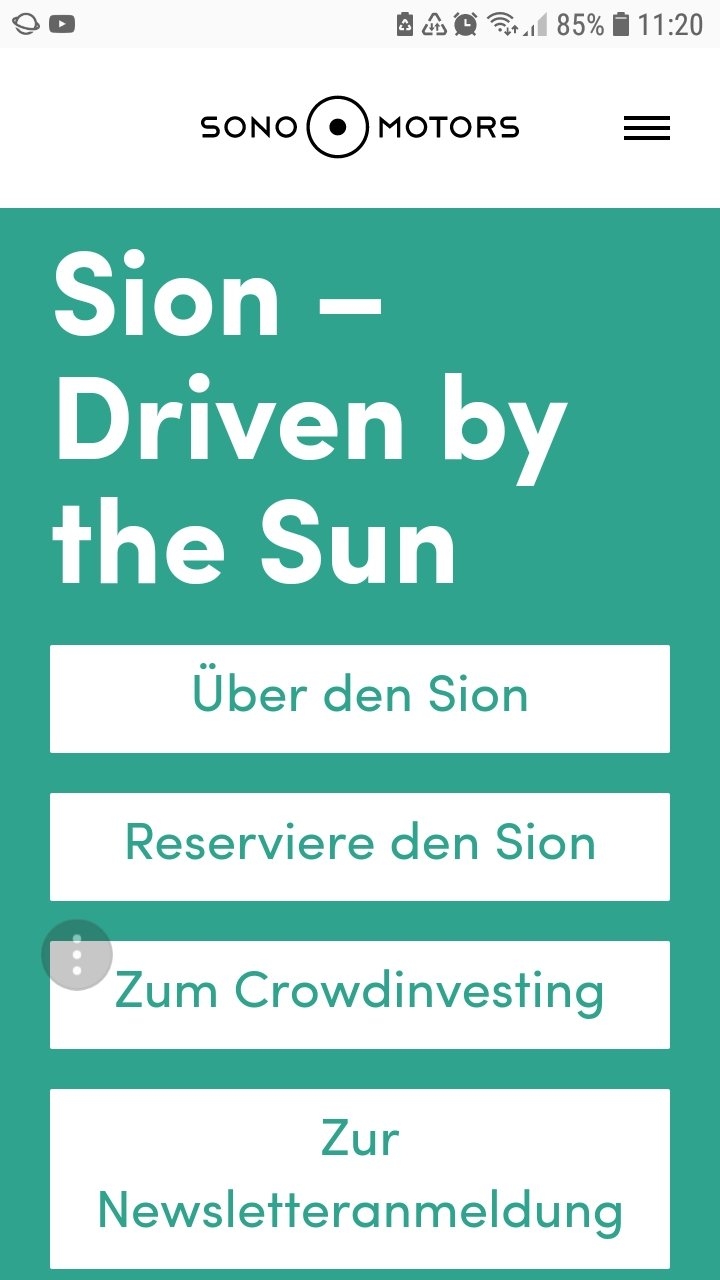Select Reserviere den Sion
This screenshot has height=1280, width=720.
[359, 846]
